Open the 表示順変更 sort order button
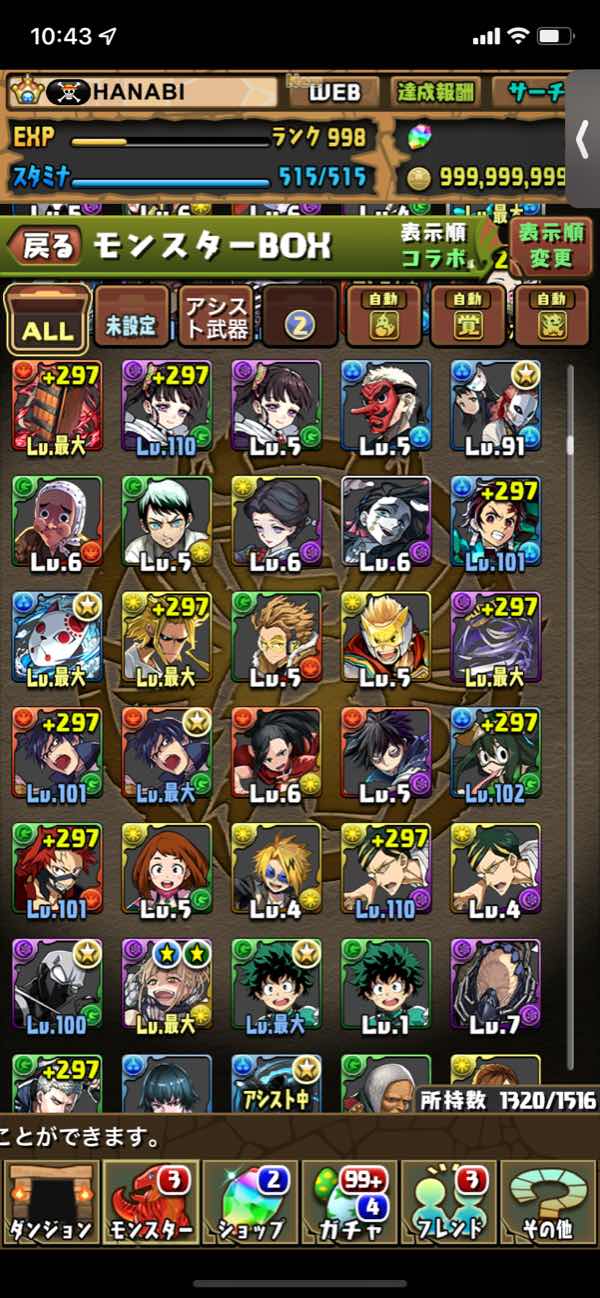 pos(549,246)
